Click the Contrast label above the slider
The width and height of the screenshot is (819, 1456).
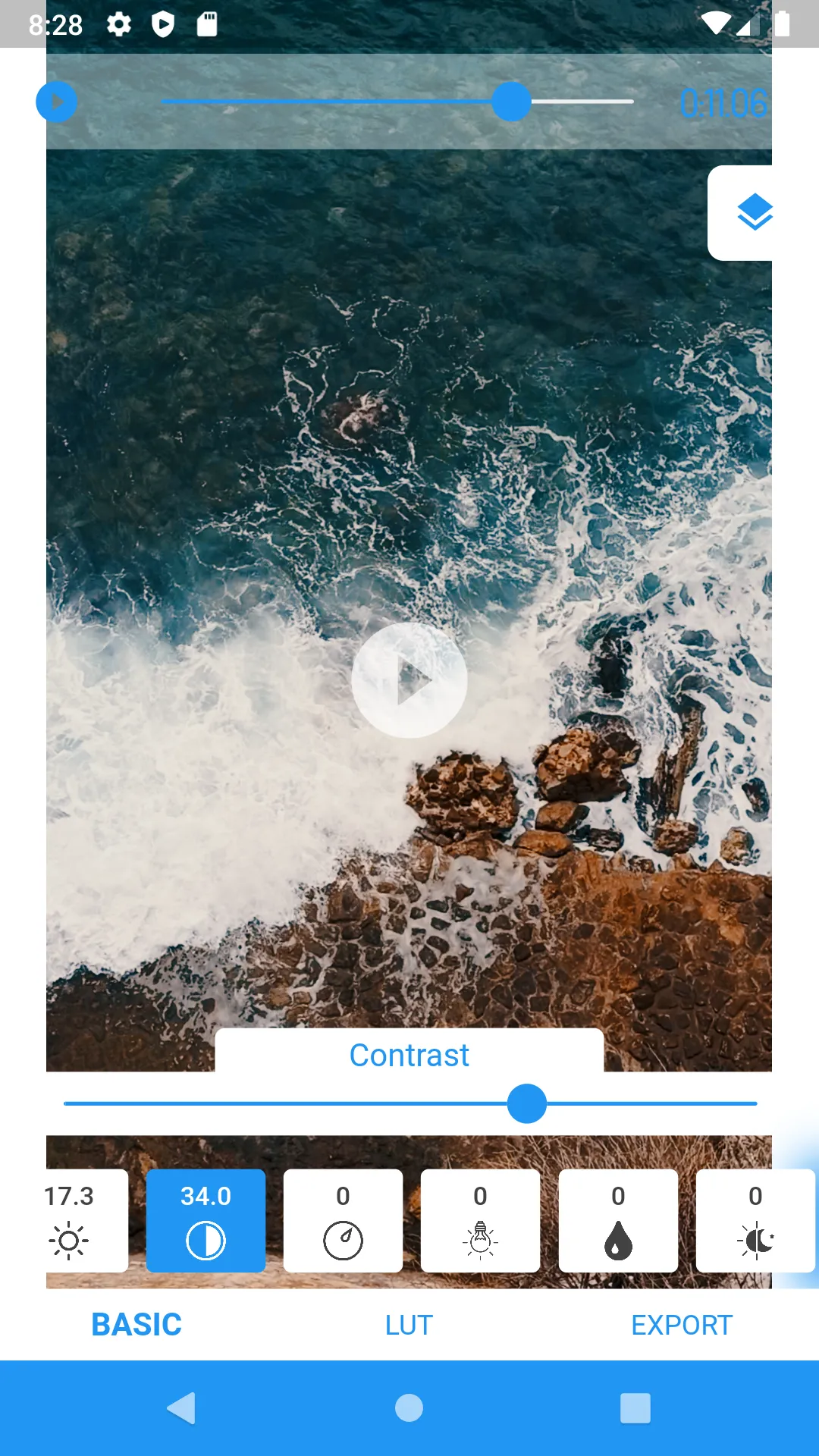point(409,1054)
